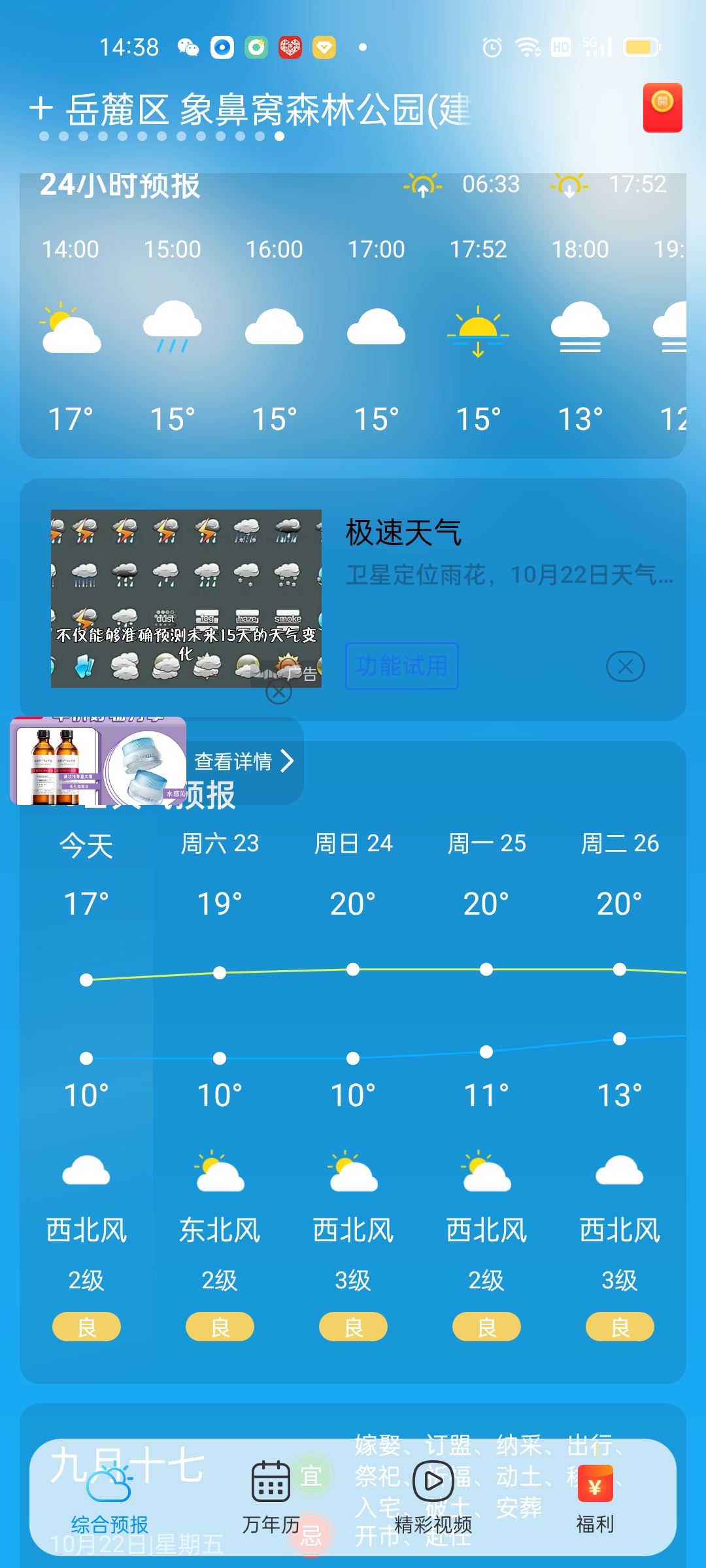Tap 查看详情 on the floating promo
Viewport: 706px width, 1568px height.
click(x=243, y=761)
